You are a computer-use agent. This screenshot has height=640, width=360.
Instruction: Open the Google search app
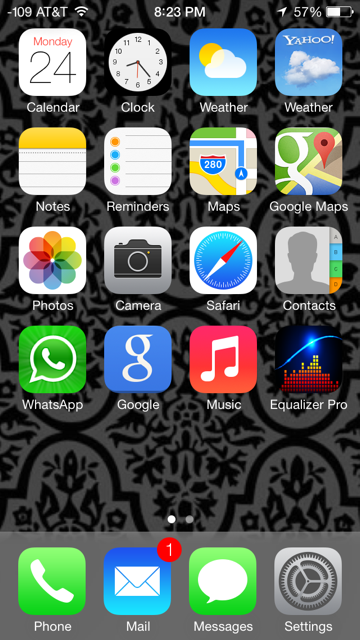[138, 359]
